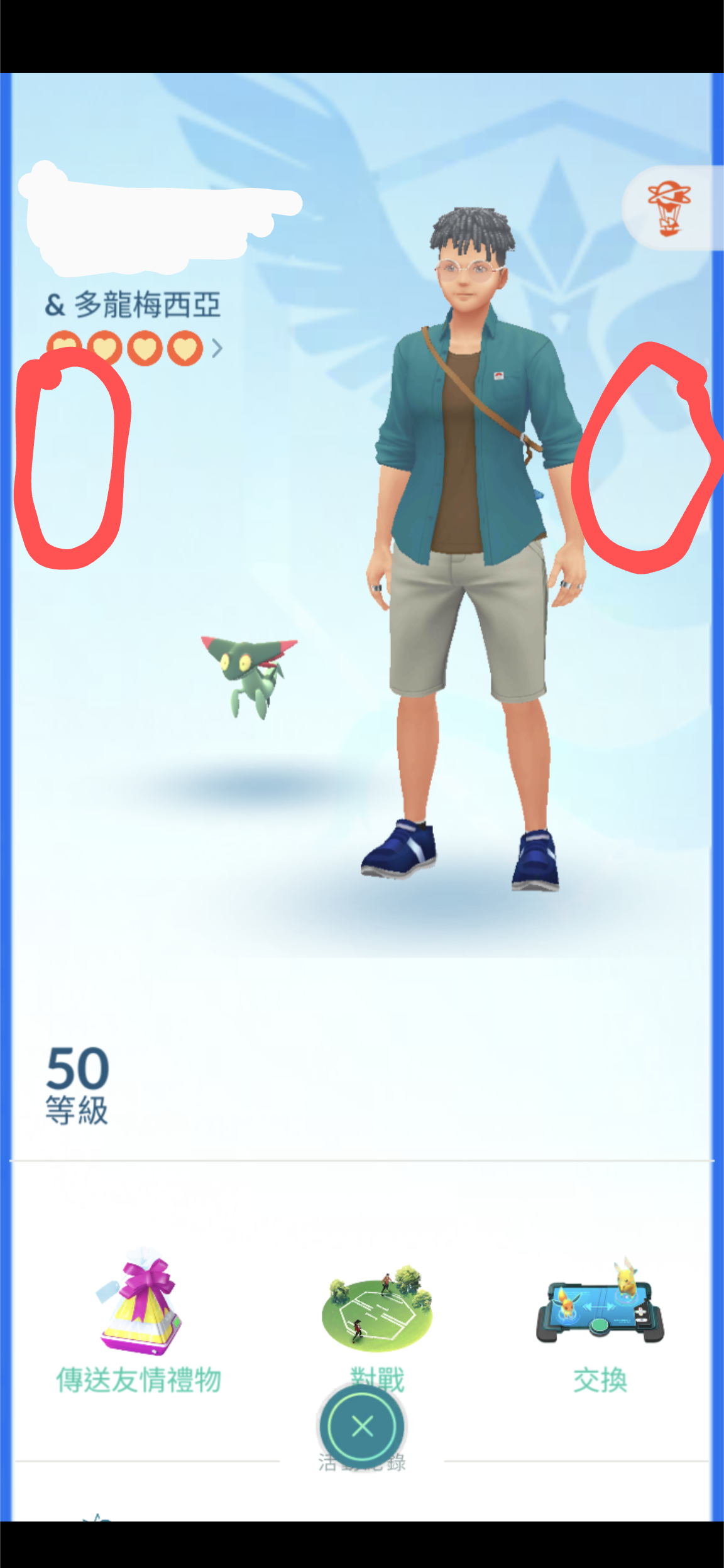The image size is (724, 1568).
Task: Close the friend profile with X button
Action: point(363,1426)
